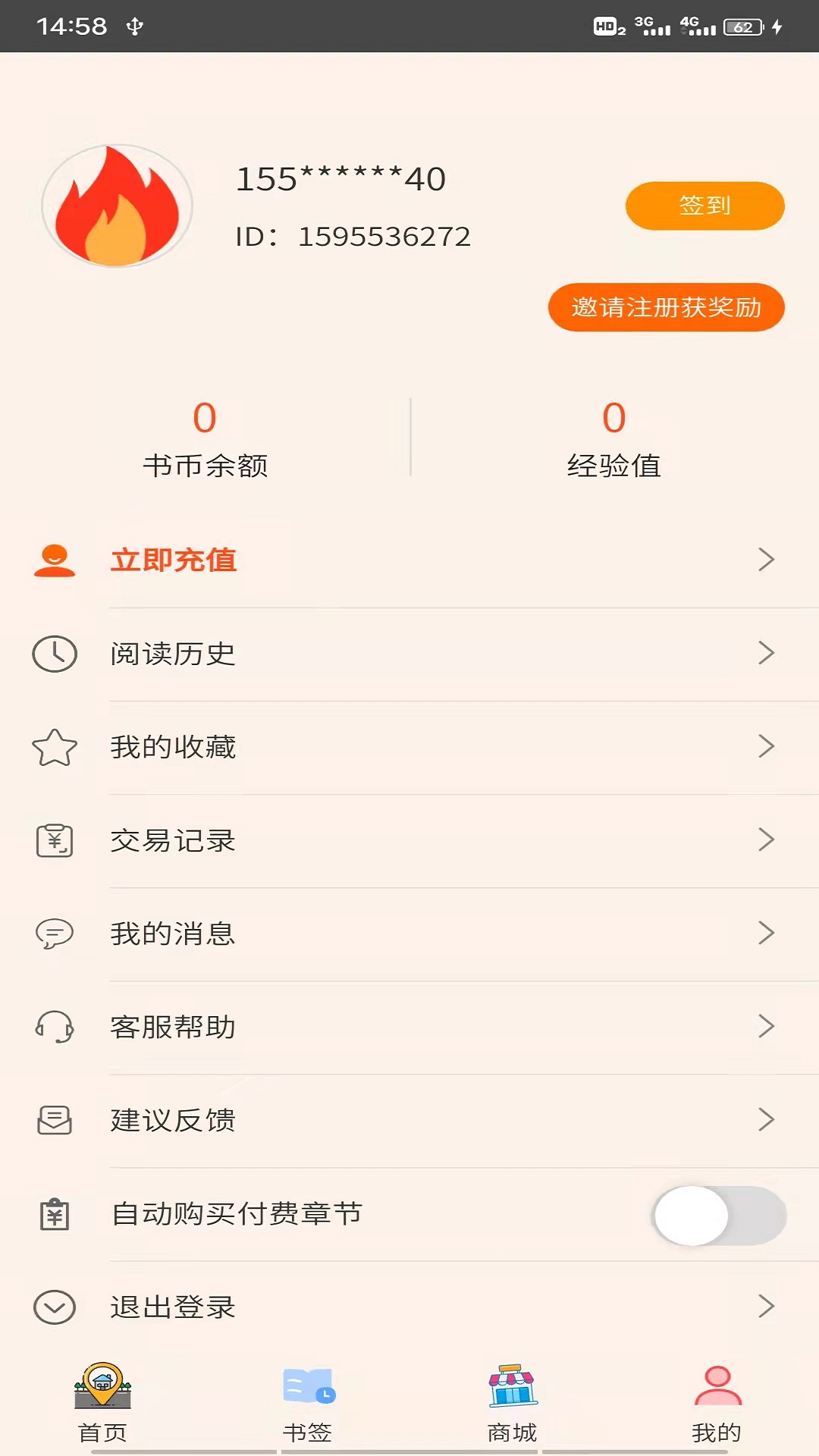The height and width of the screenshot is (1456, 819).
Task: Click the 客服帮助 headset icon
Action: coord(54,1028)
